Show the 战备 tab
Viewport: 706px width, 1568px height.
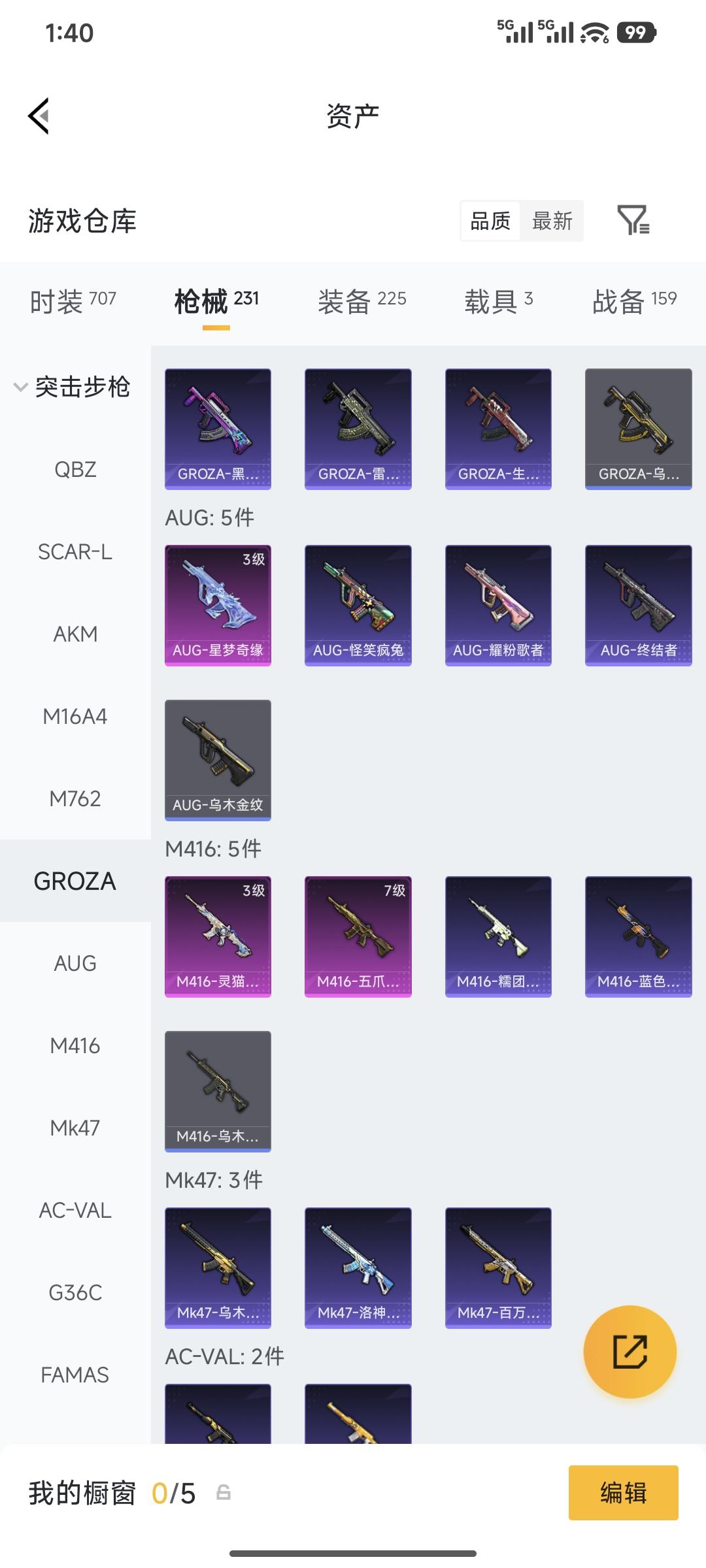pyautogui.click(x=633, y=301)
